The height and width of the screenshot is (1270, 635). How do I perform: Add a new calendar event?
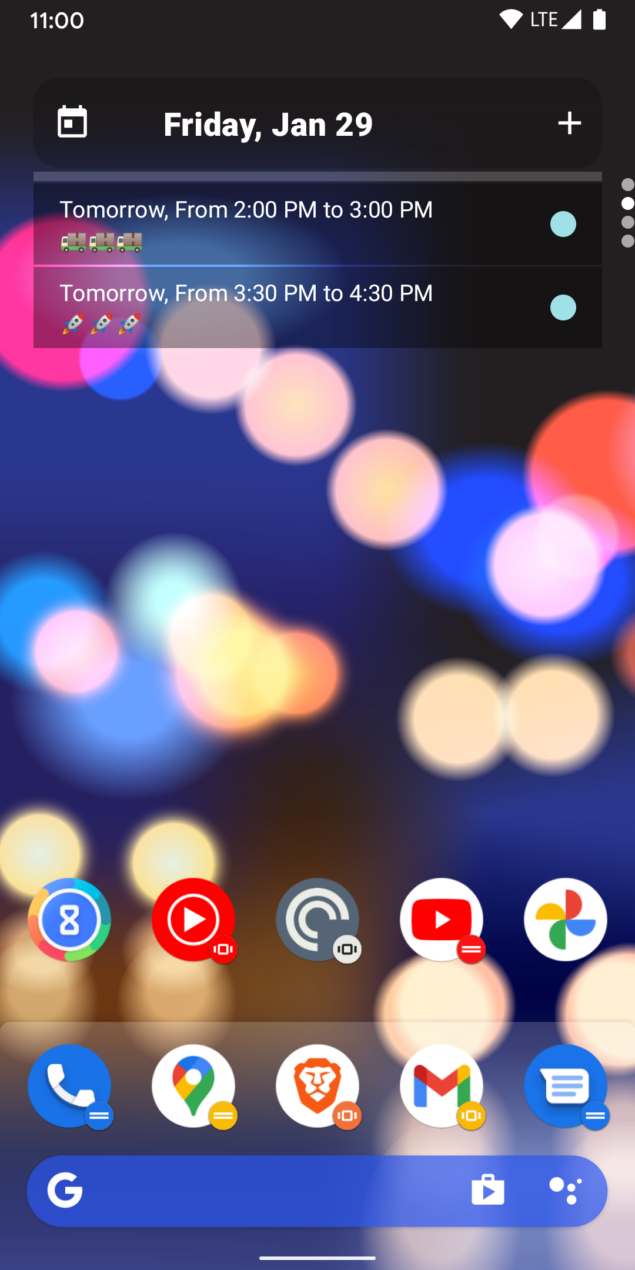[569, 123]
